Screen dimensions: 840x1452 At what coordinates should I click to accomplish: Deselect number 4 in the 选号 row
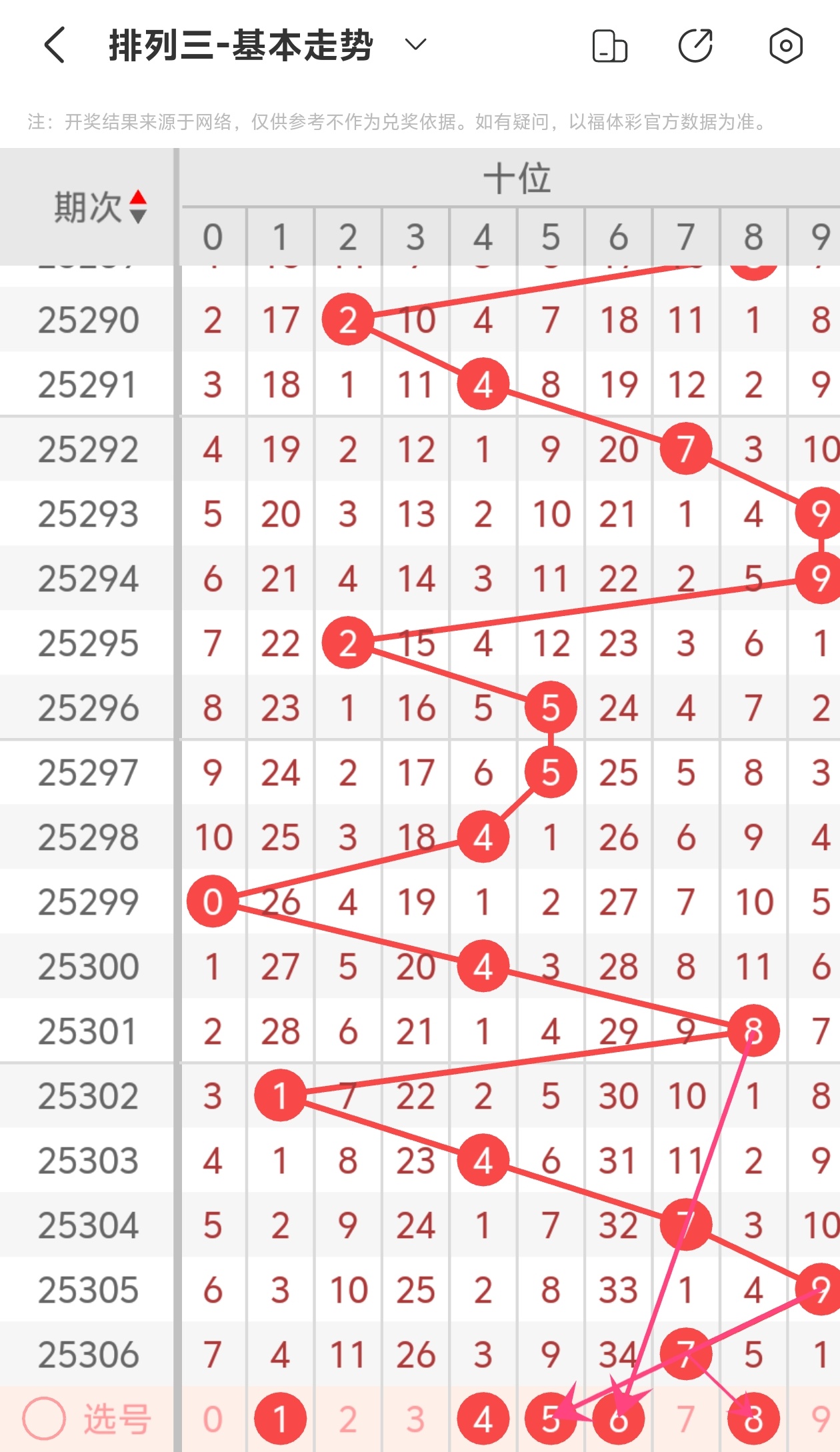pyautogui.click(x=483, y=1420)
